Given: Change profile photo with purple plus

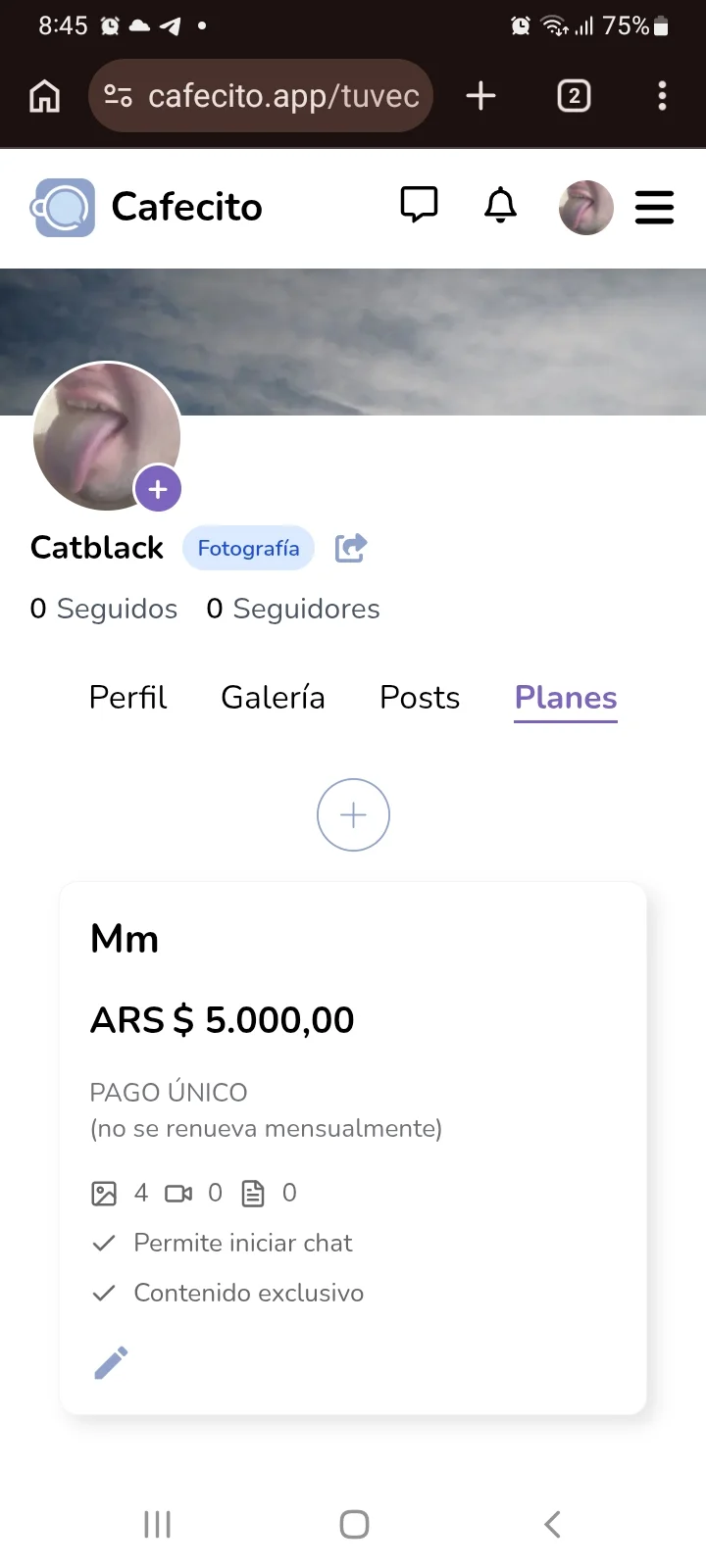Looking at the screenshot, I should coord(158,489).
